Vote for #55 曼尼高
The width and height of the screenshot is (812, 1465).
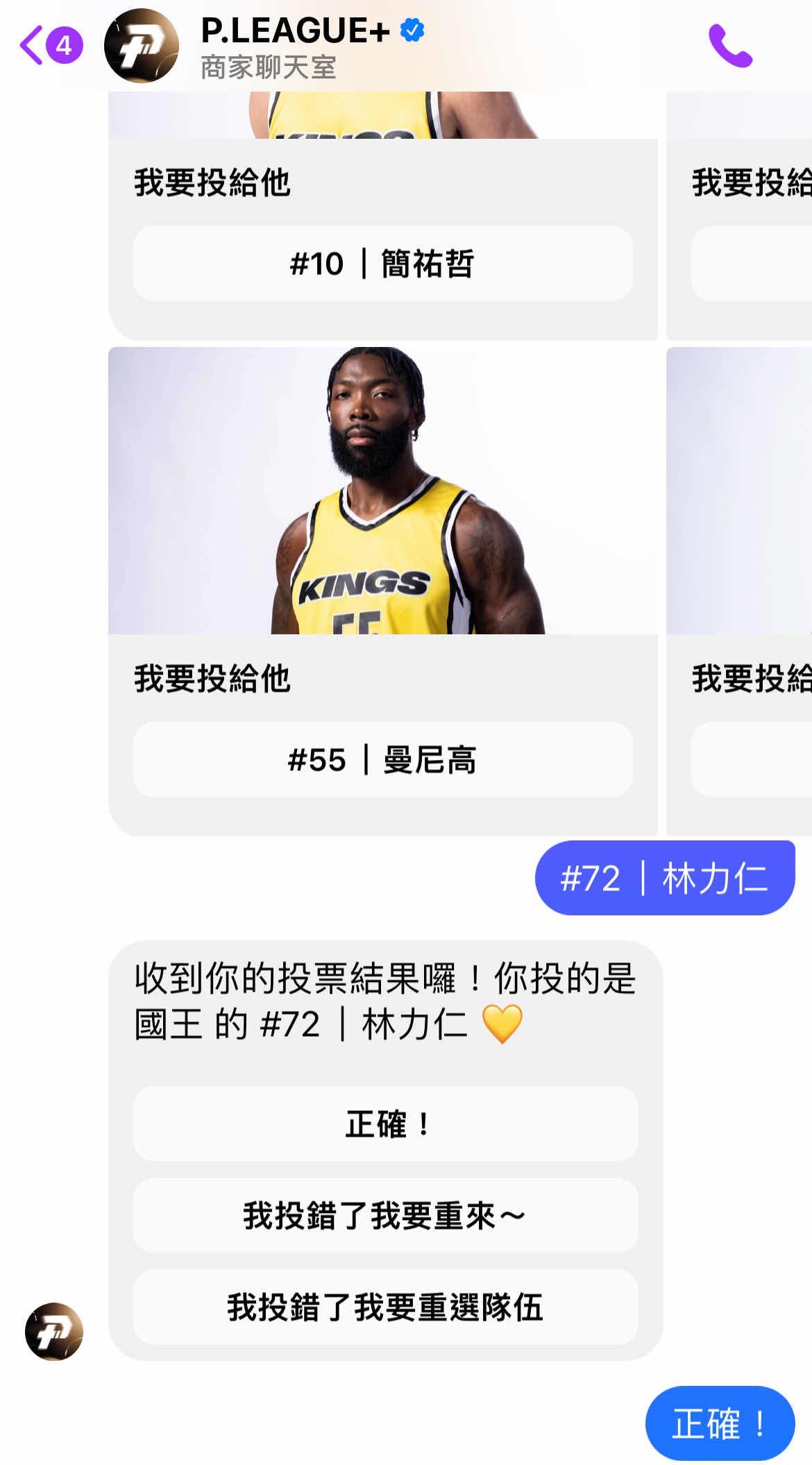point(382,760)
